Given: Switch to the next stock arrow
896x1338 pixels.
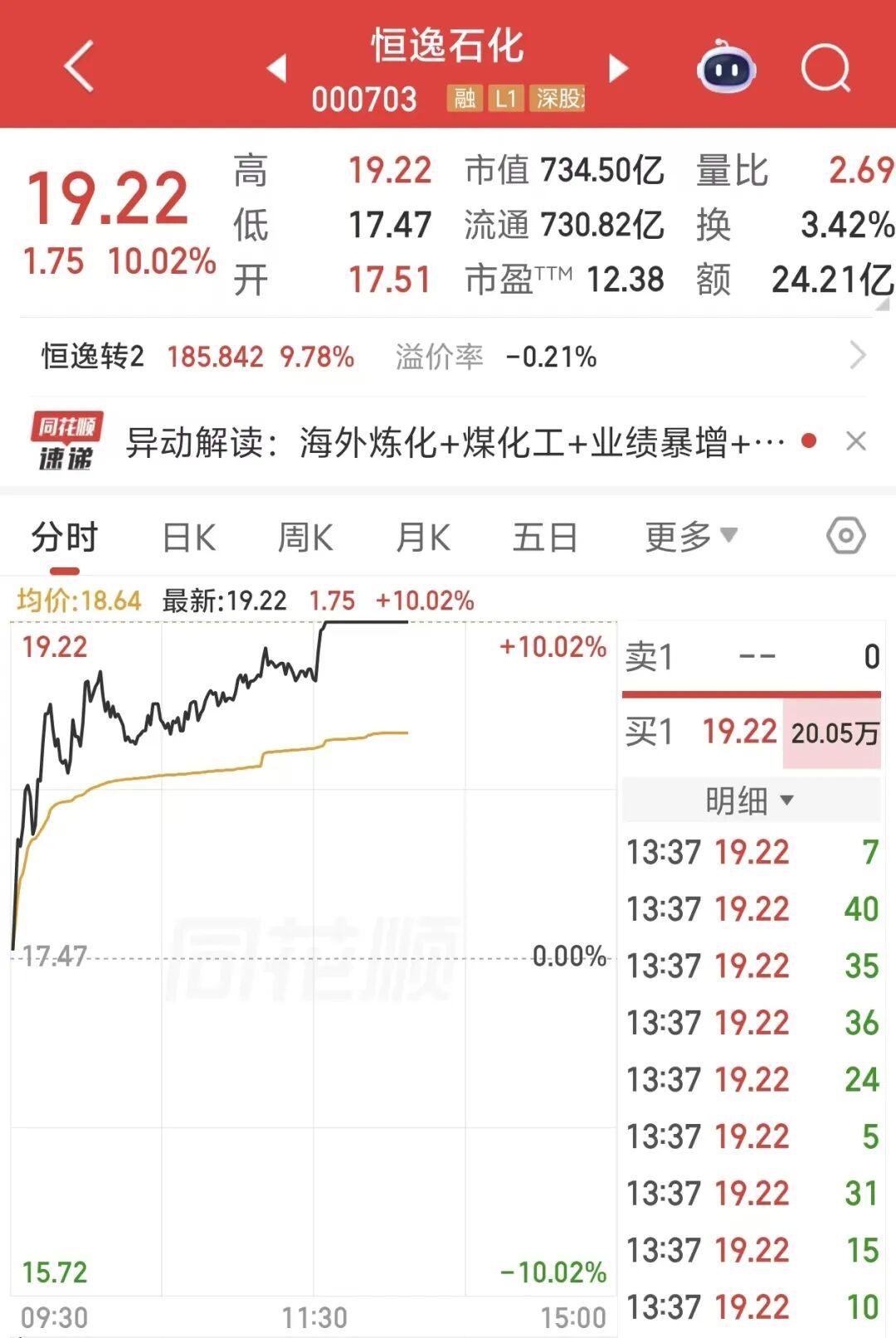Looking at the screenshot, I should (x=618, y=68).
